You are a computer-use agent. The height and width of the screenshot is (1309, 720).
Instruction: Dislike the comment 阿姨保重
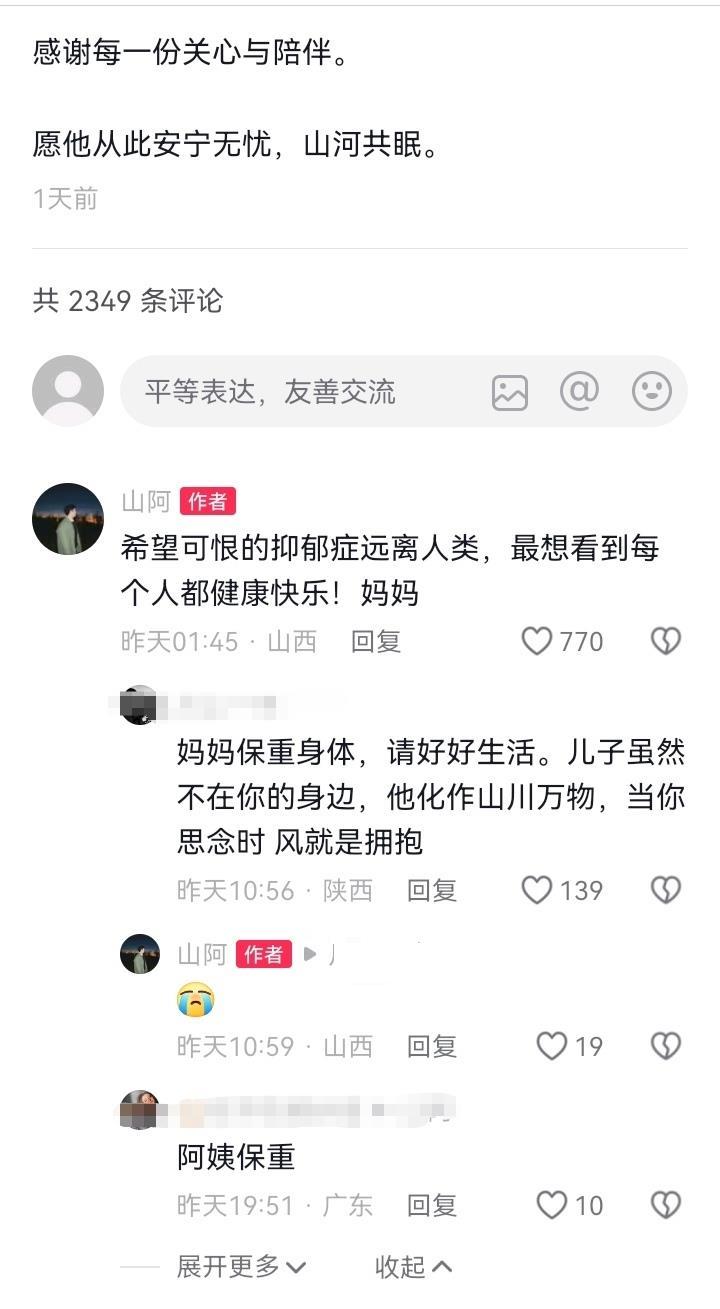click(x=666, y=1205)
